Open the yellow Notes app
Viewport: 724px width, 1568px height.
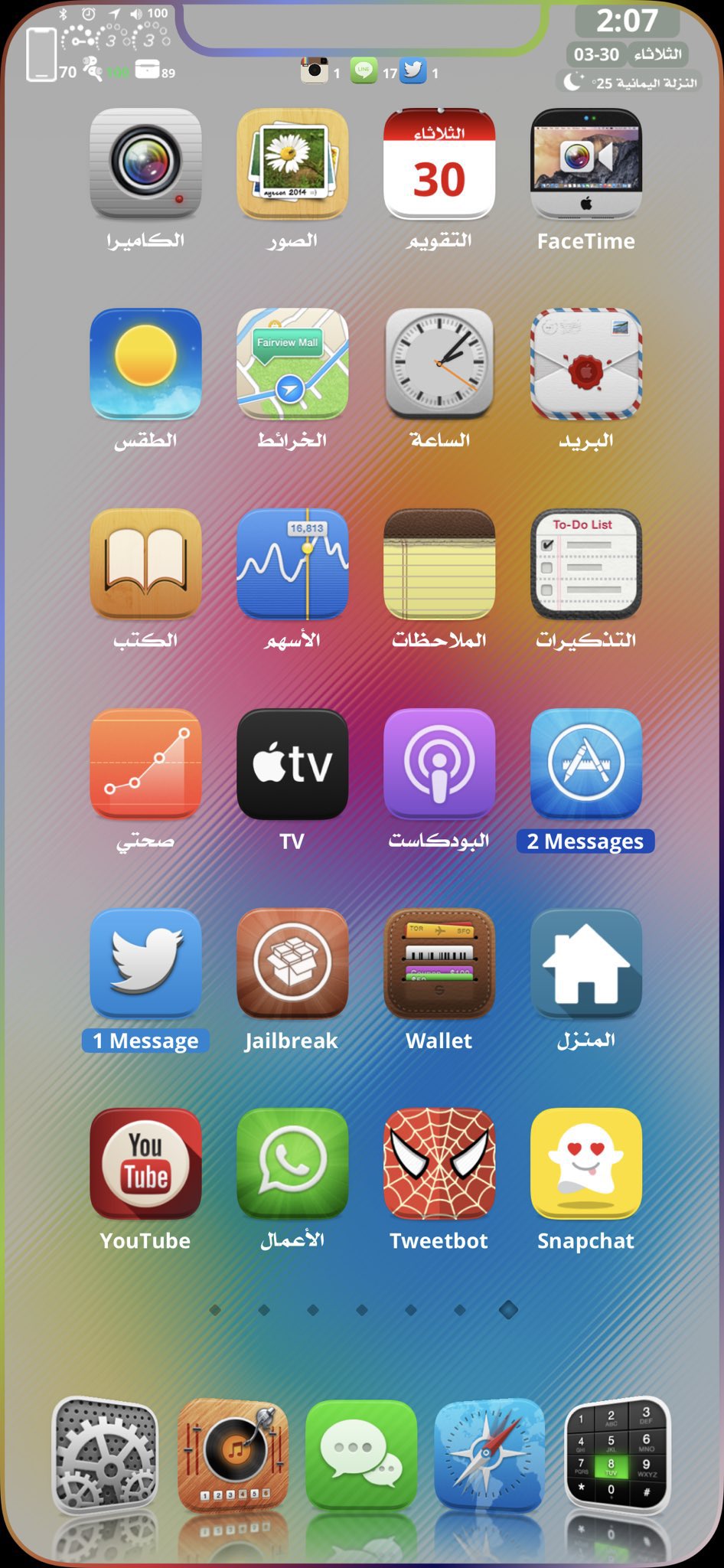pos(439,563)
